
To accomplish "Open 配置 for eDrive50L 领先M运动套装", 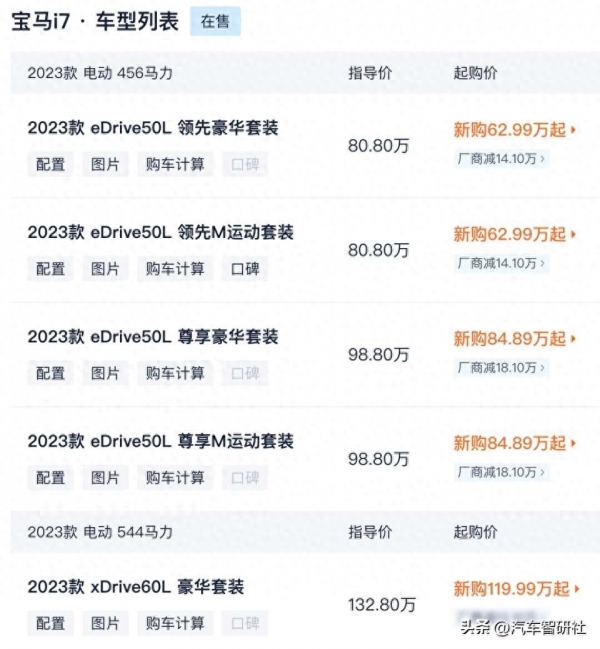I will pyautogui.click(x=51, y=268).
